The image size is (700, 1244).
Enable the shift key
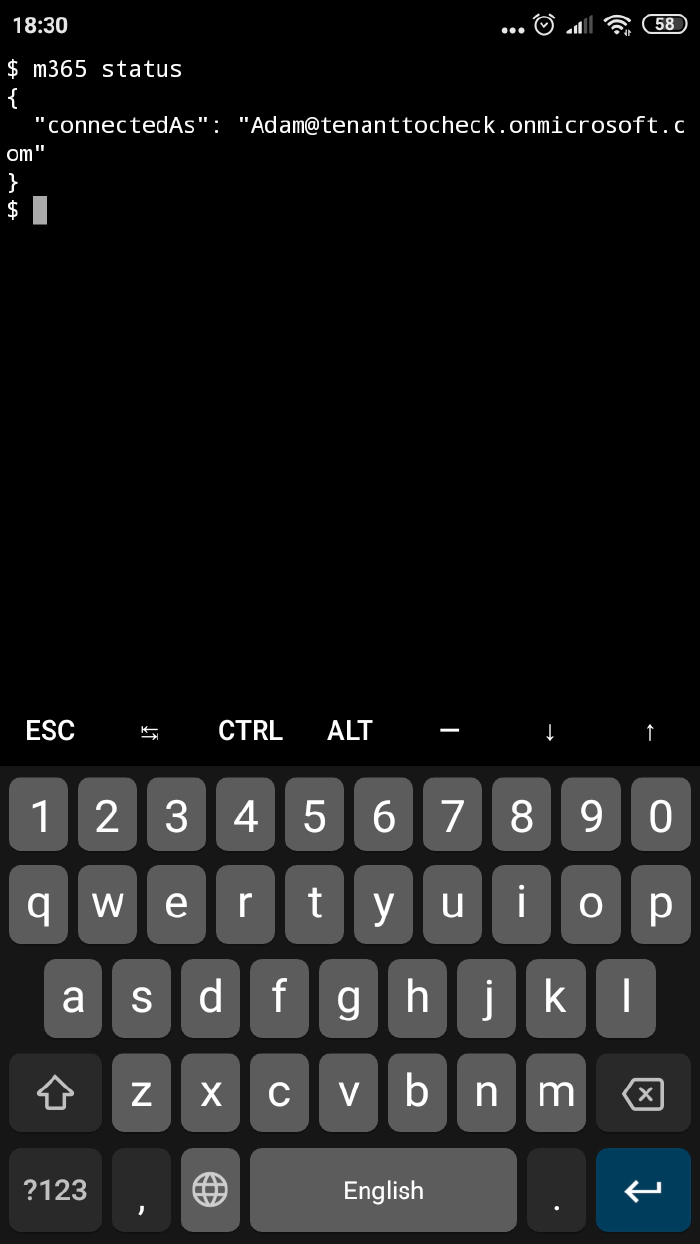(56, 1094)
